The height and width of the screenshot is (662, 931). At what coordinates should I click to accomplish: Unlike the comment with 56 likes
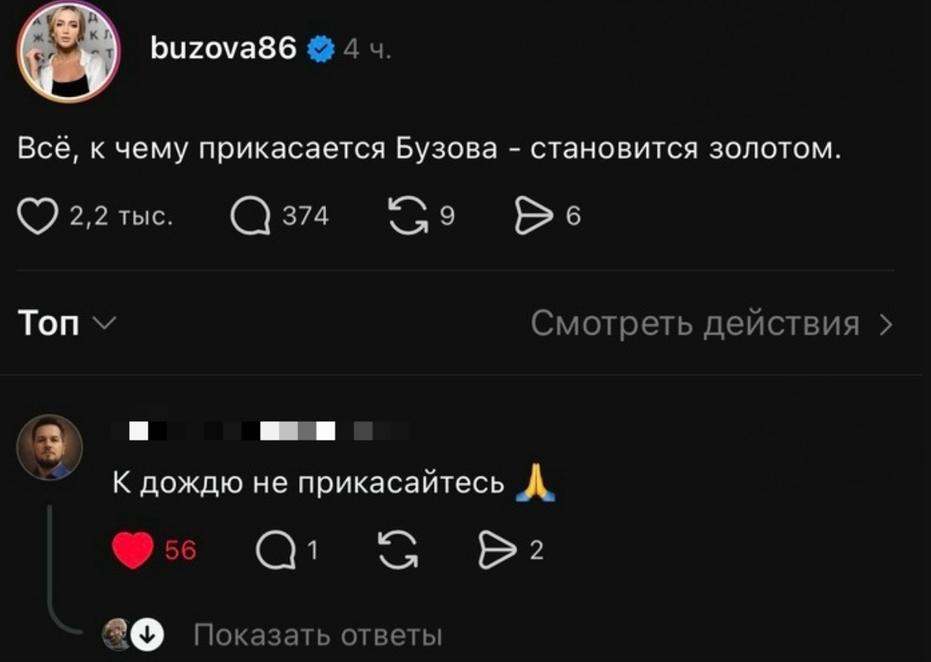point(133,550)
